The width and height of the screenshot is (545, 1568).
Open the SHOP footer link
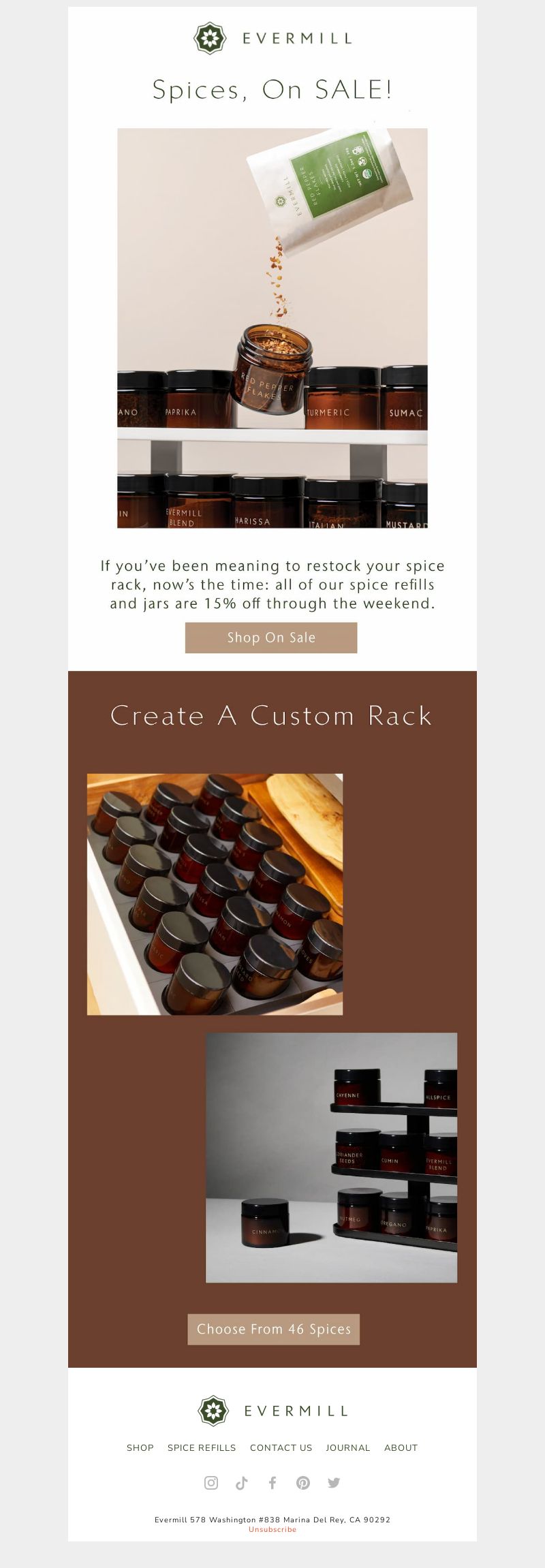(x=140, y=1447)
